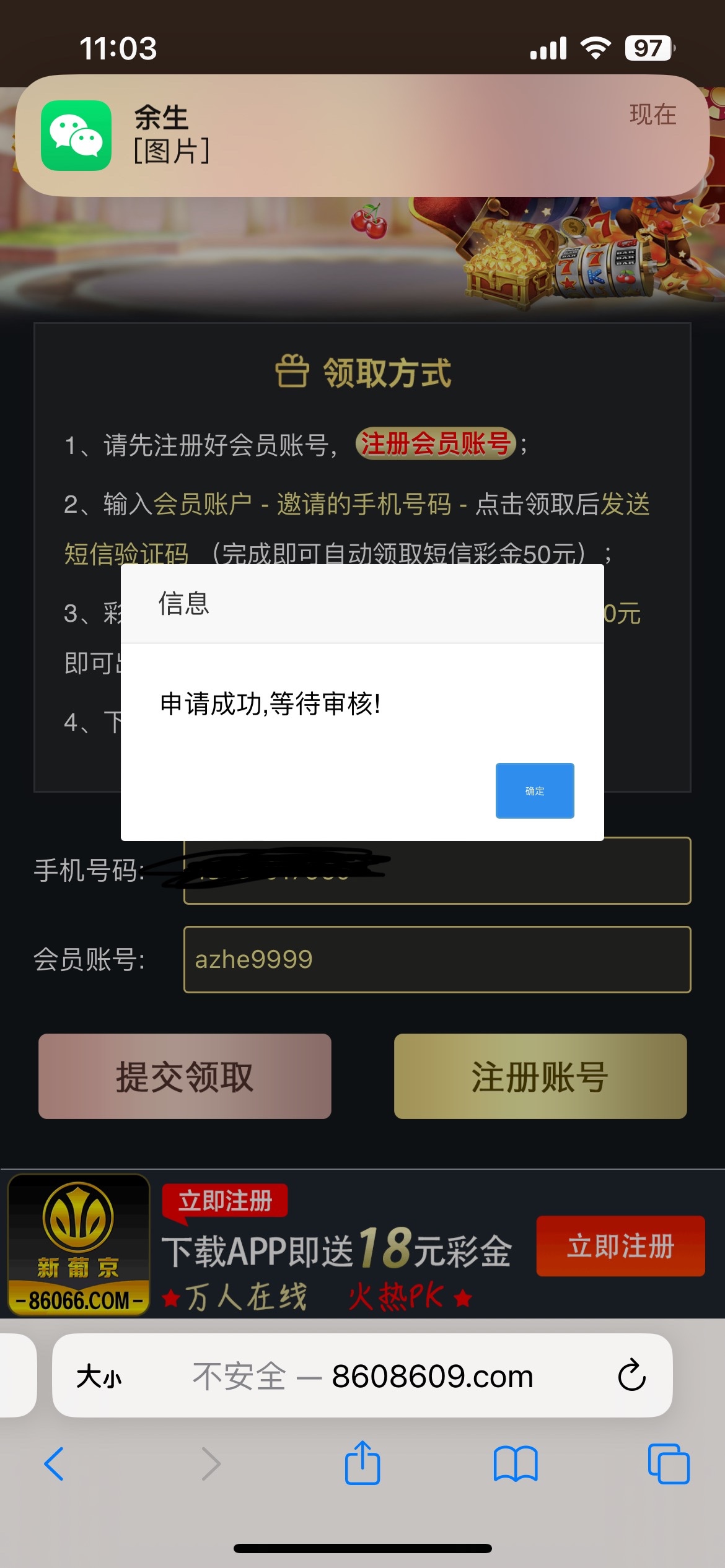The height and width of the screenshot is (1568, 725).
Task: Confirm the 信息 dialog with 确定
Action: click(x=534, y=791)
